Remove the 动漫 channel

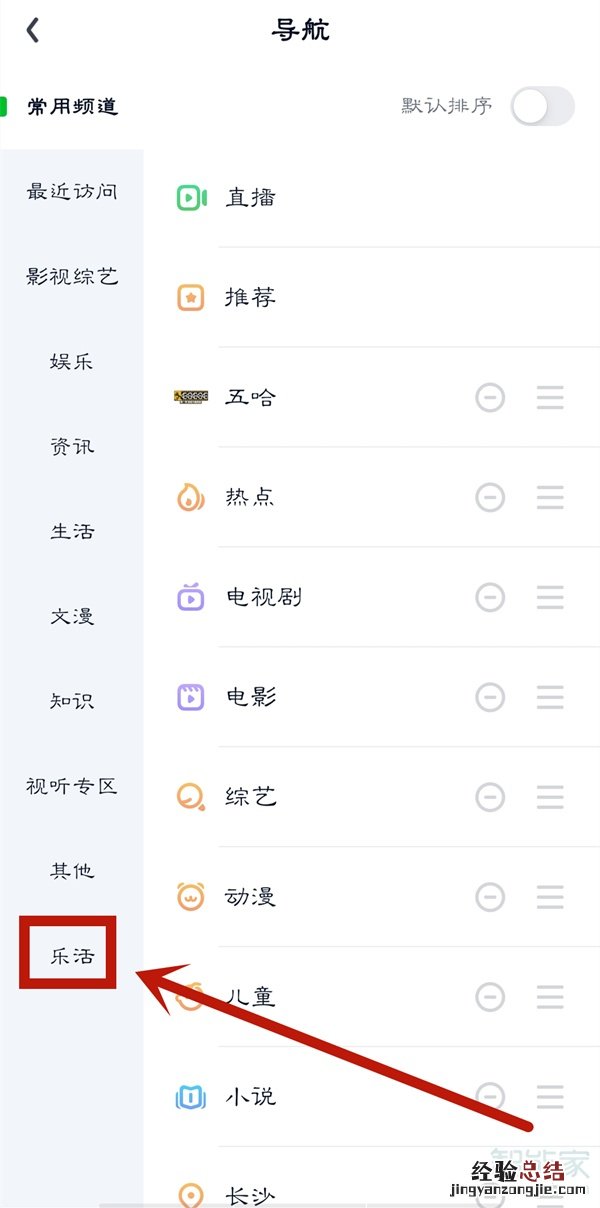(490, 897)
